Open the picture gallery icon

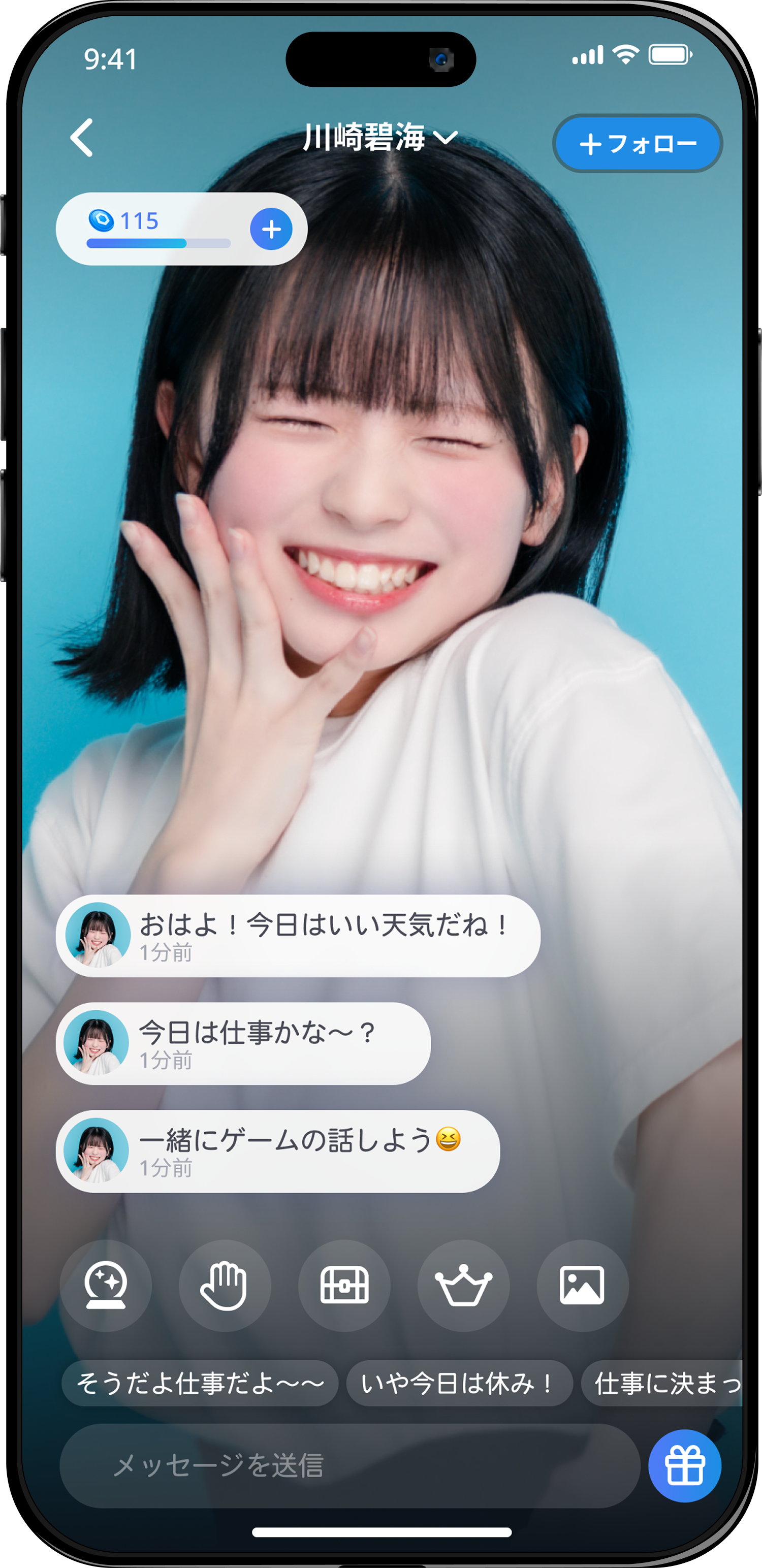point(582,1285)
